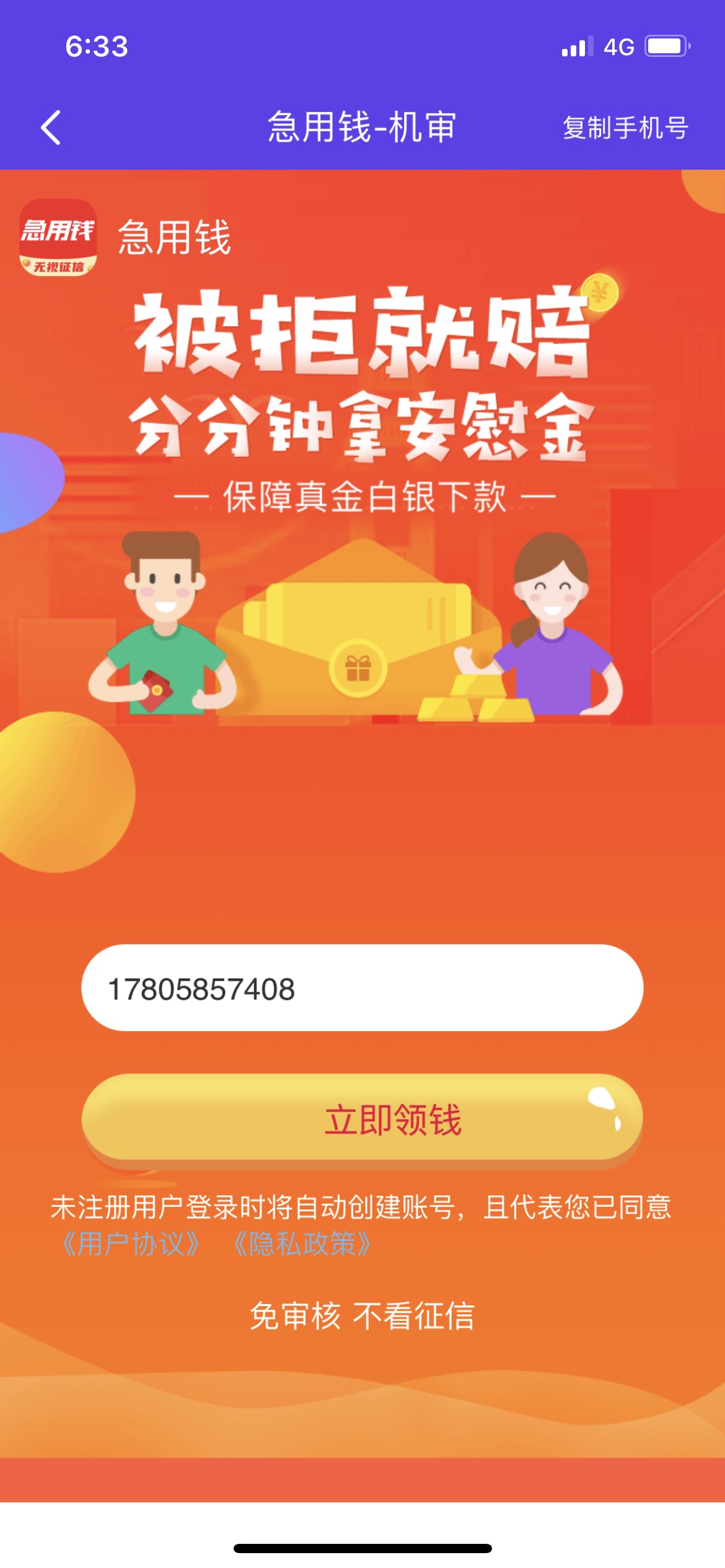Go back using the top-left arrow

[x=51, y=128]
